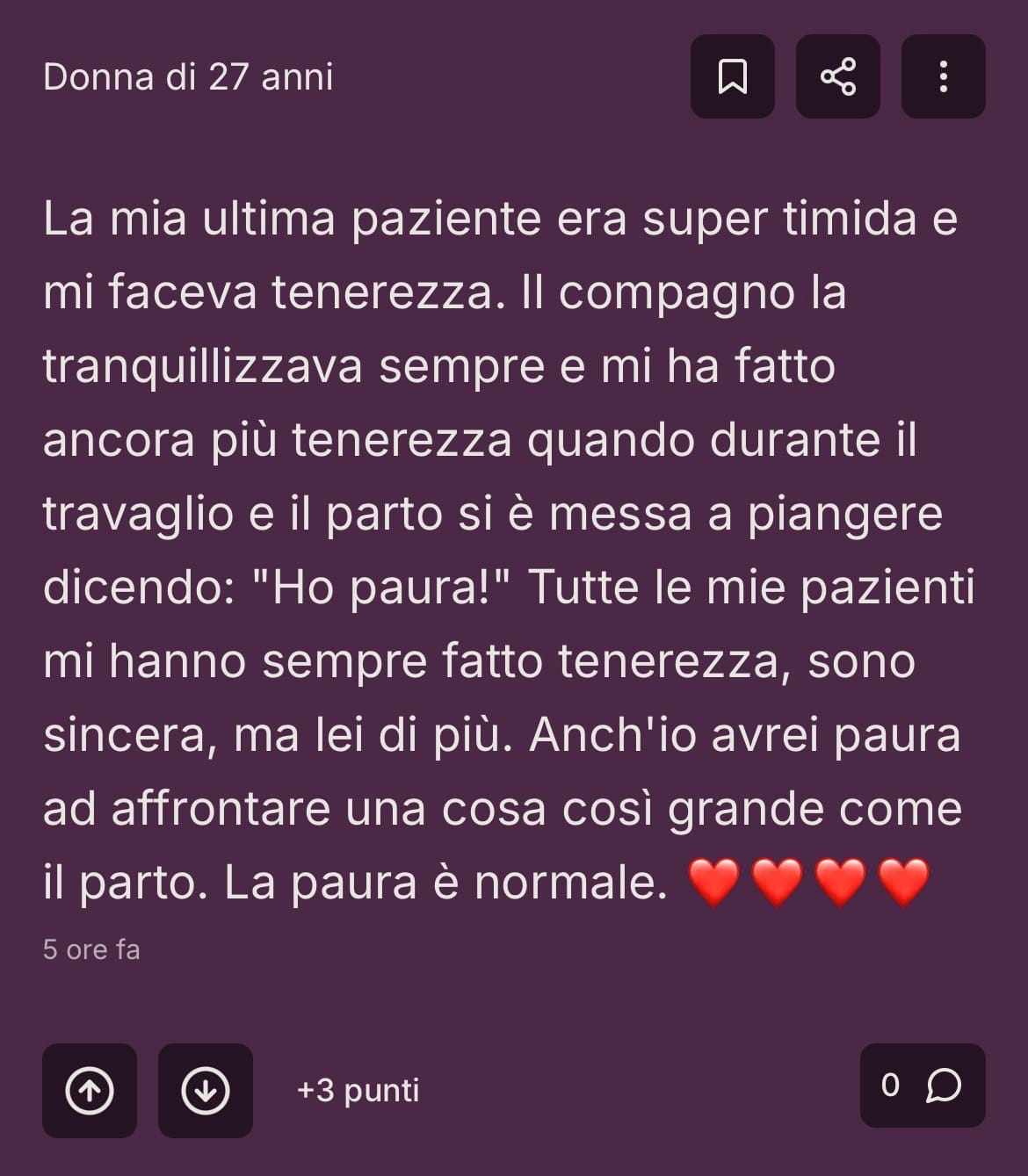The image size is (1028, 1176).
Task: Open the comments with 0 replies
Action: pos(922,1086)
